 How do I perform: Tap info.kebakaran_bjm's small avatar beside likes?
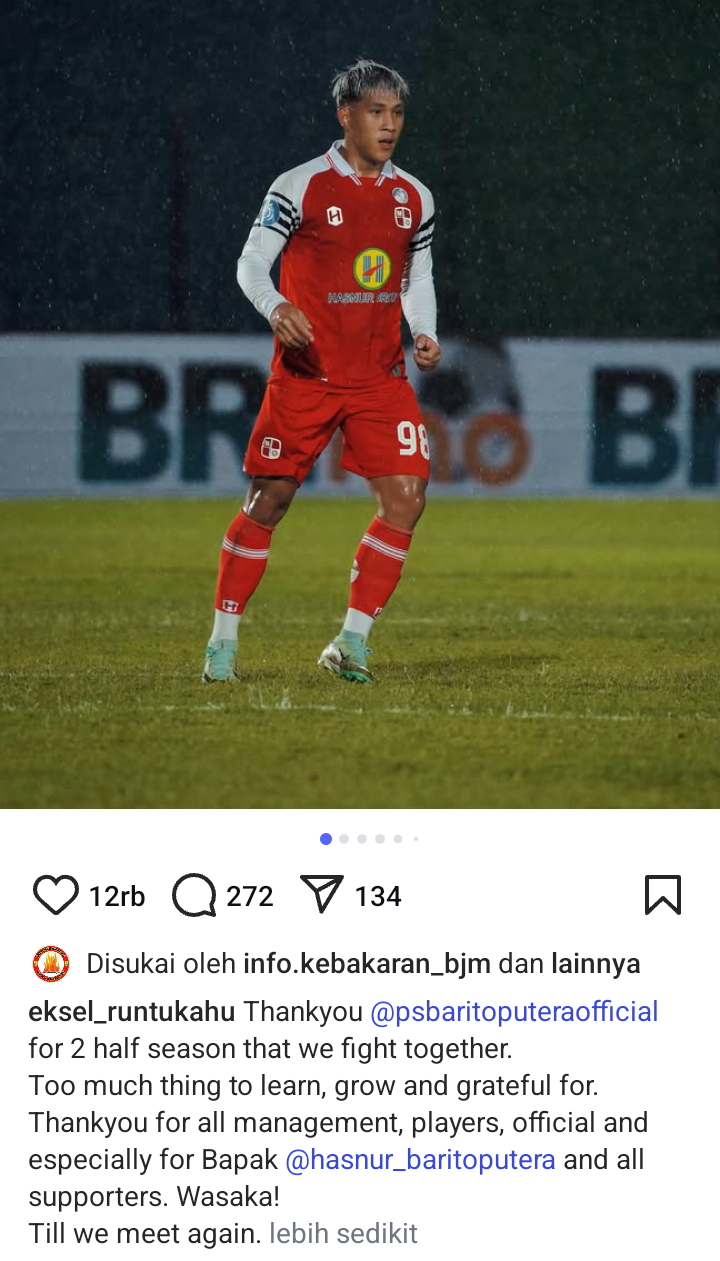[51, 964]
